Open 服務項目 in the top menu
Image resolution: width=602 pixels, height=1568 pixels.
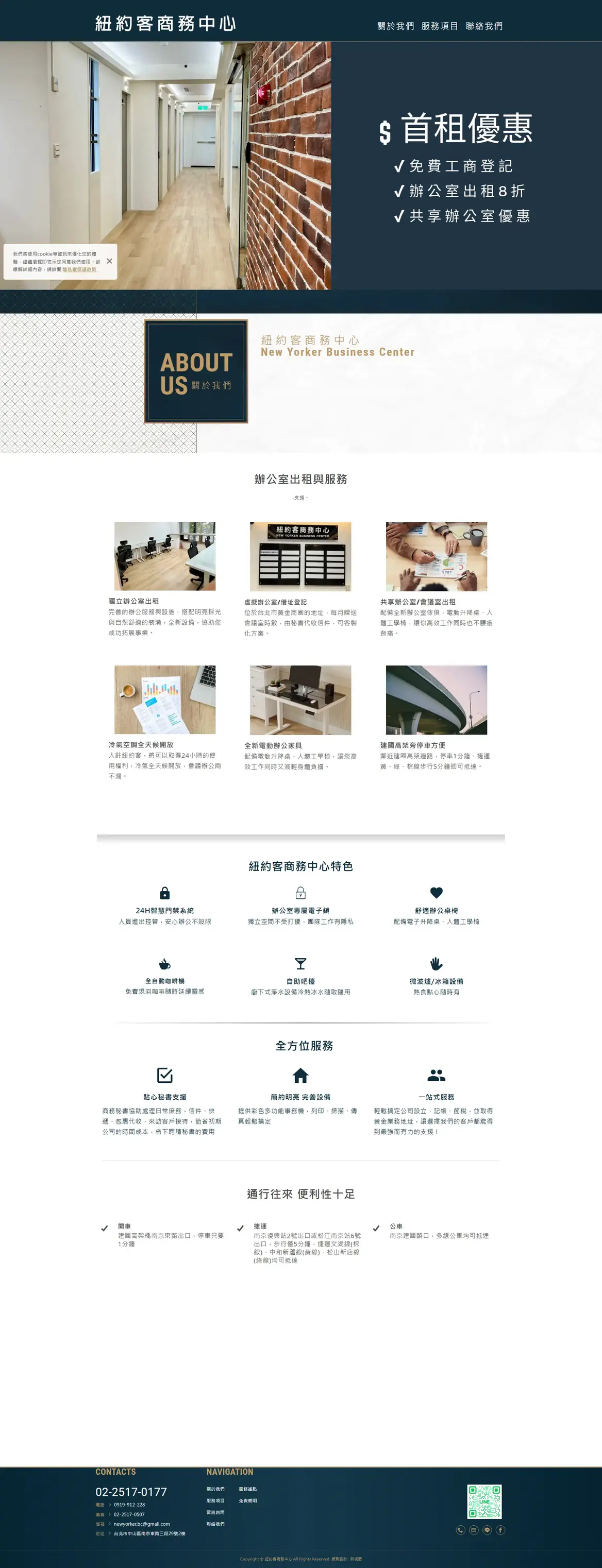point(439,26)
